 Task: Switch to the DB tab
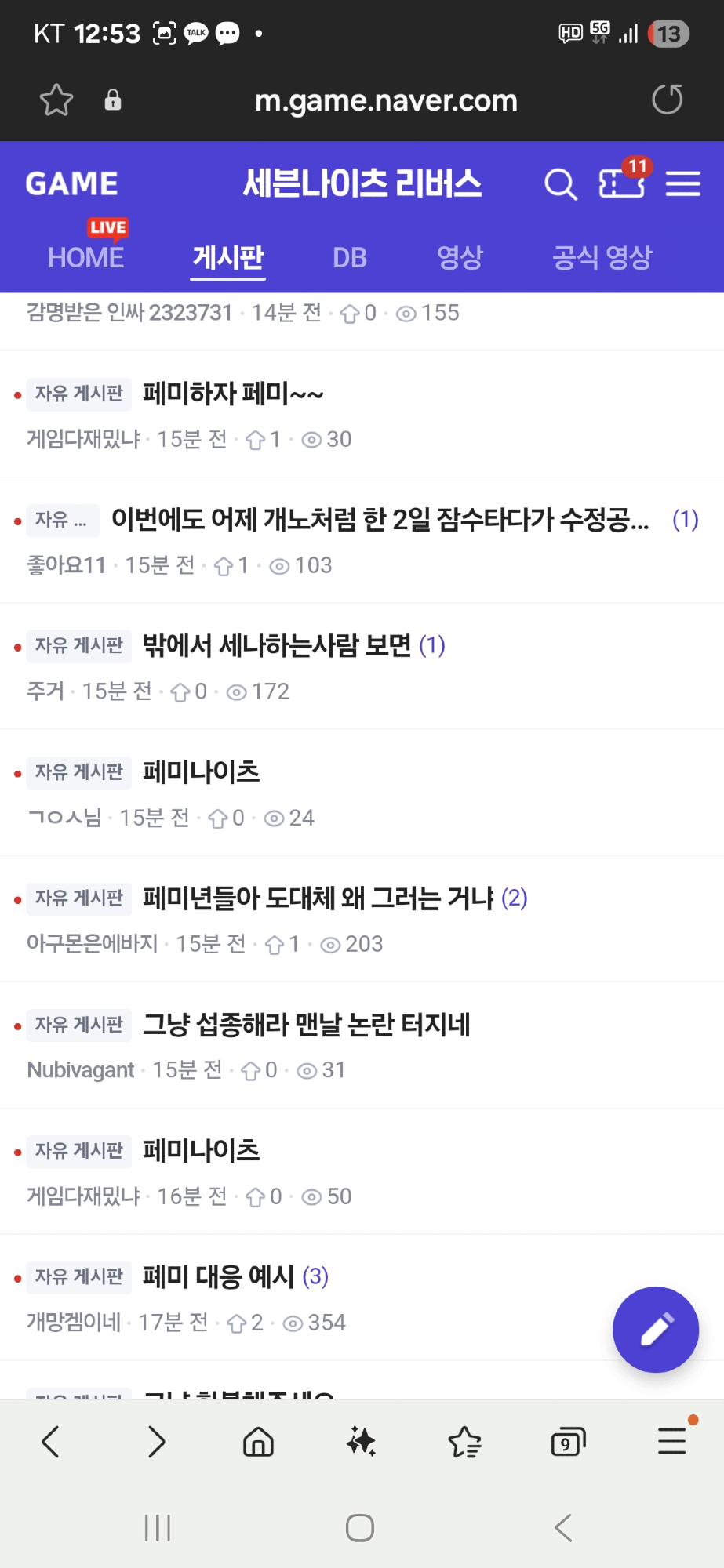tap(349, 257)
